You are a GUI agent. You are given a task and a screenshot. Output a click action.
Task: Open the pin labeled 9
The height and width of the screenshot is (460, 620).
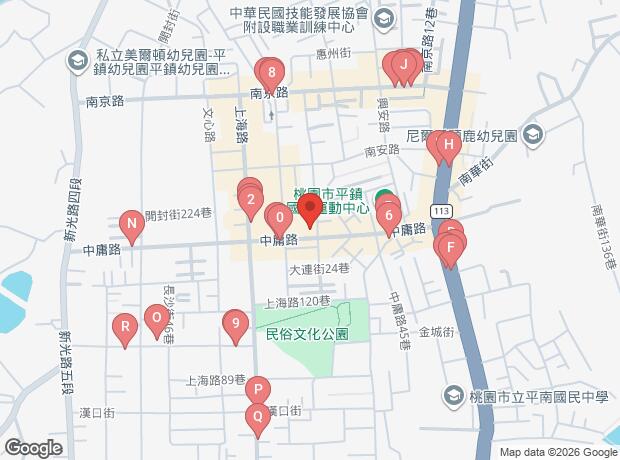(235, 324)
